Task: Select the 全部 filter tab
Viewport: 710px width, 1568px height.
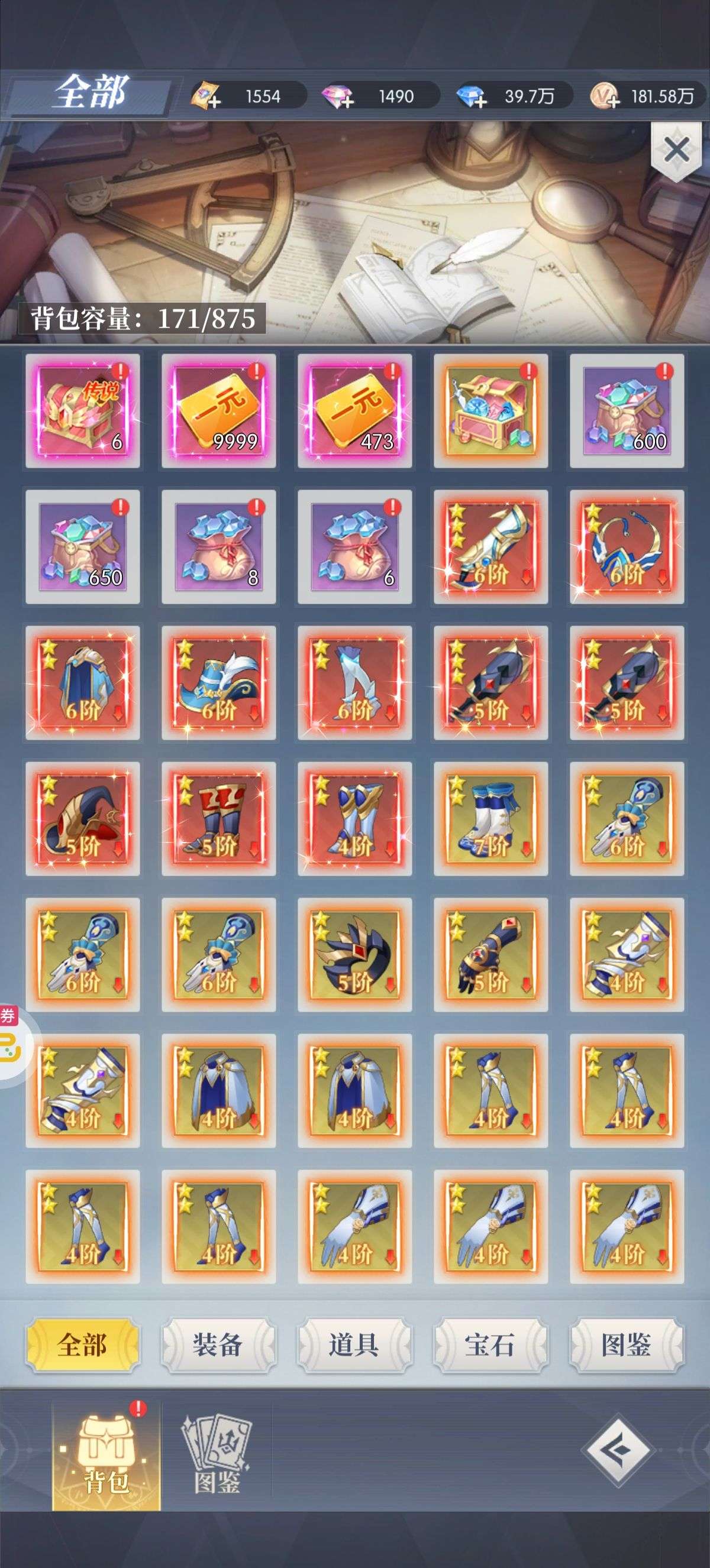Action: point(82,1345)
